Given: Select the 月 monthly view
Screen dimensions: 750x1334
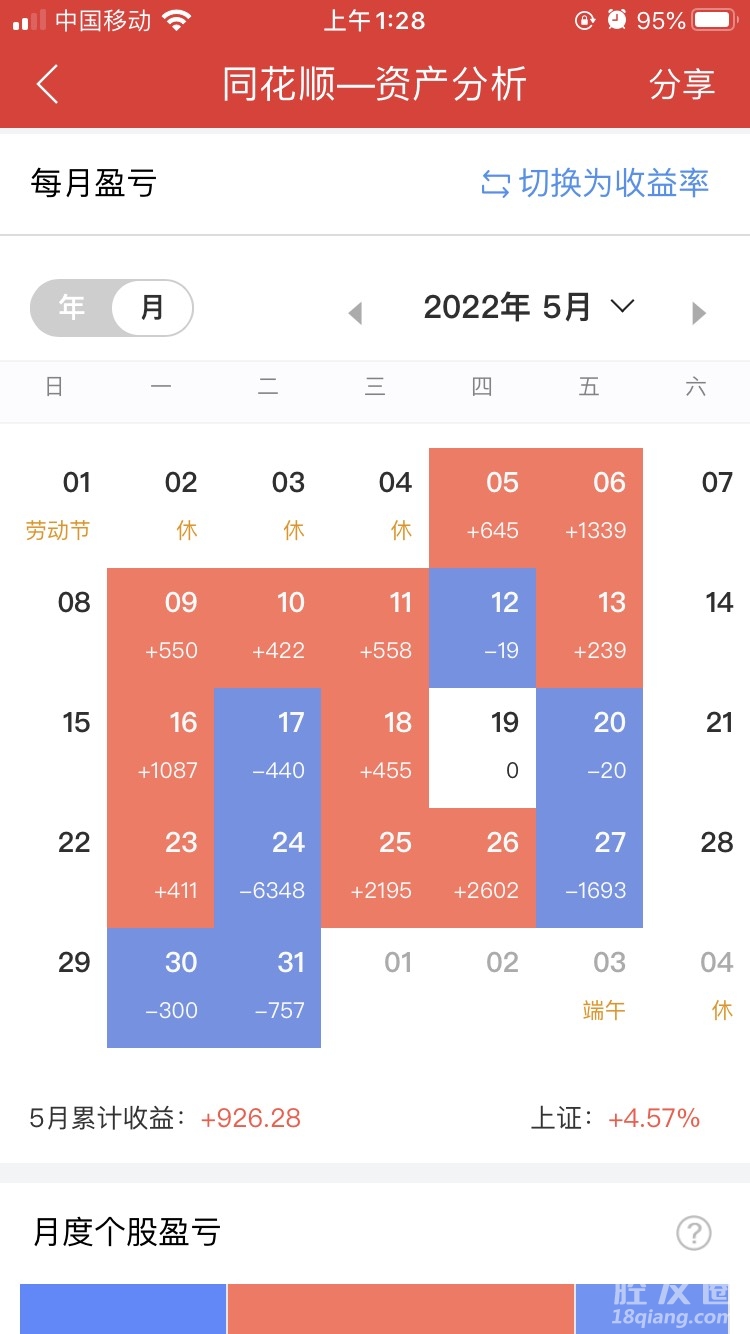Looking at the screenshot, I should [x=152, y=307].
